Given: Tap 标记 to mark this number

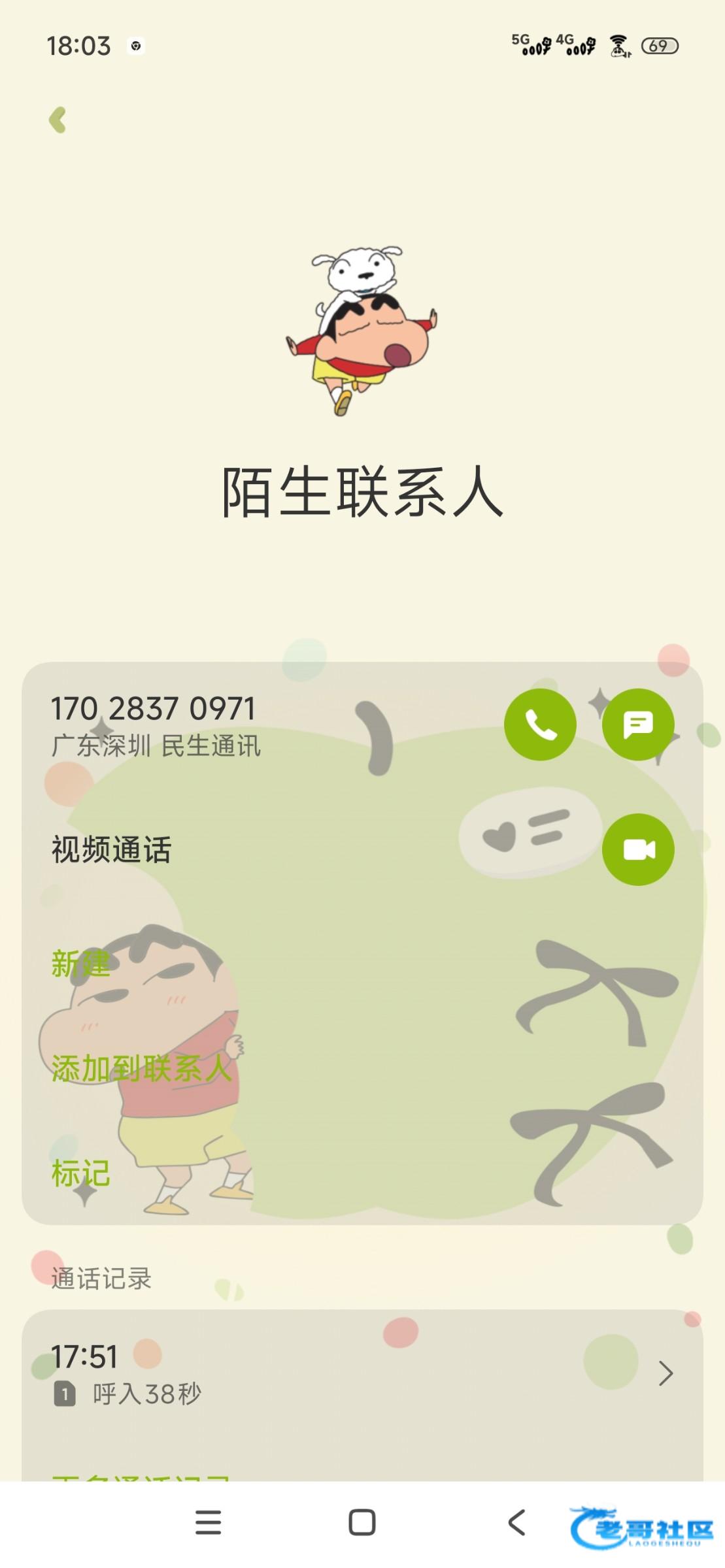Looking at the screenshot, I should click(80, 1173).
